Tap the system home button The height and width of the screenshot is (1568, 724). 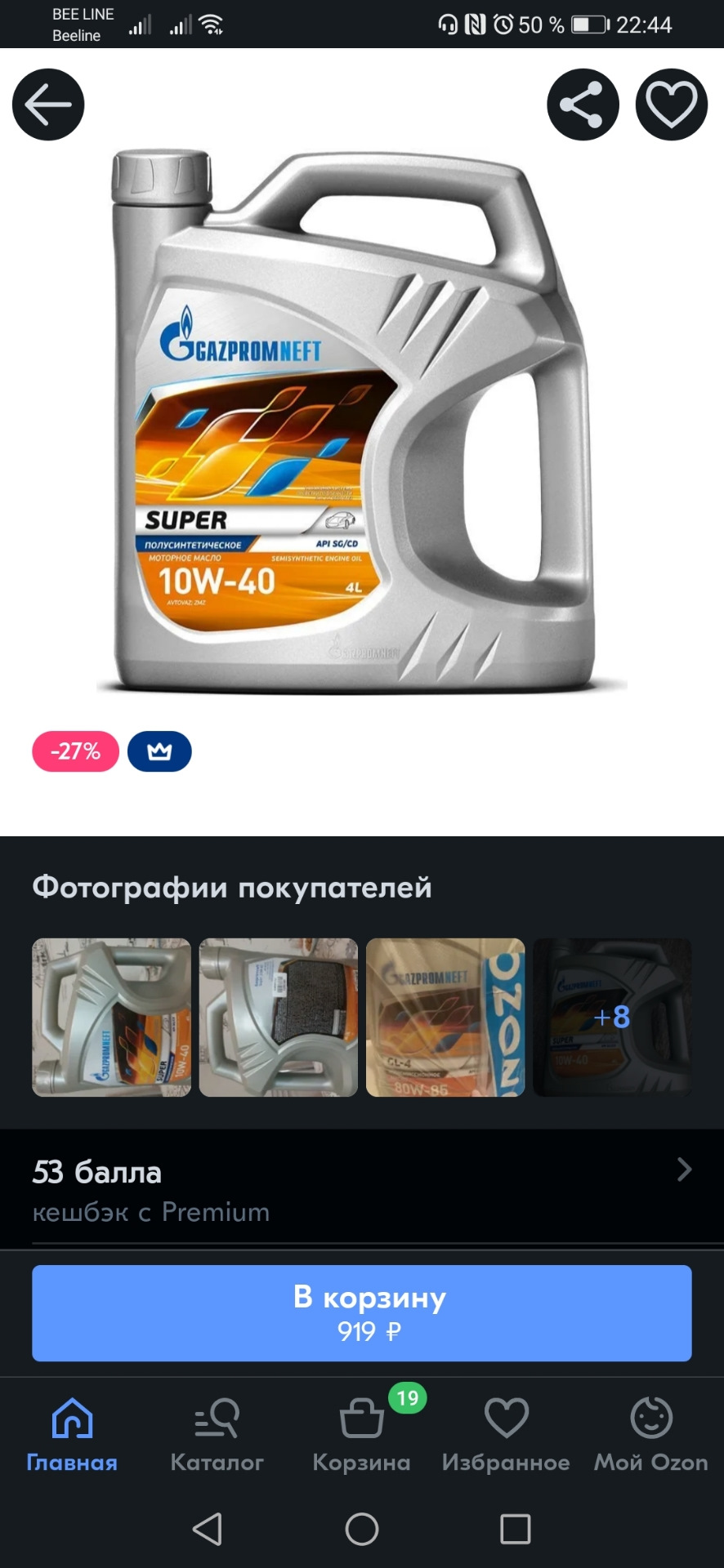coord(362,1529)
